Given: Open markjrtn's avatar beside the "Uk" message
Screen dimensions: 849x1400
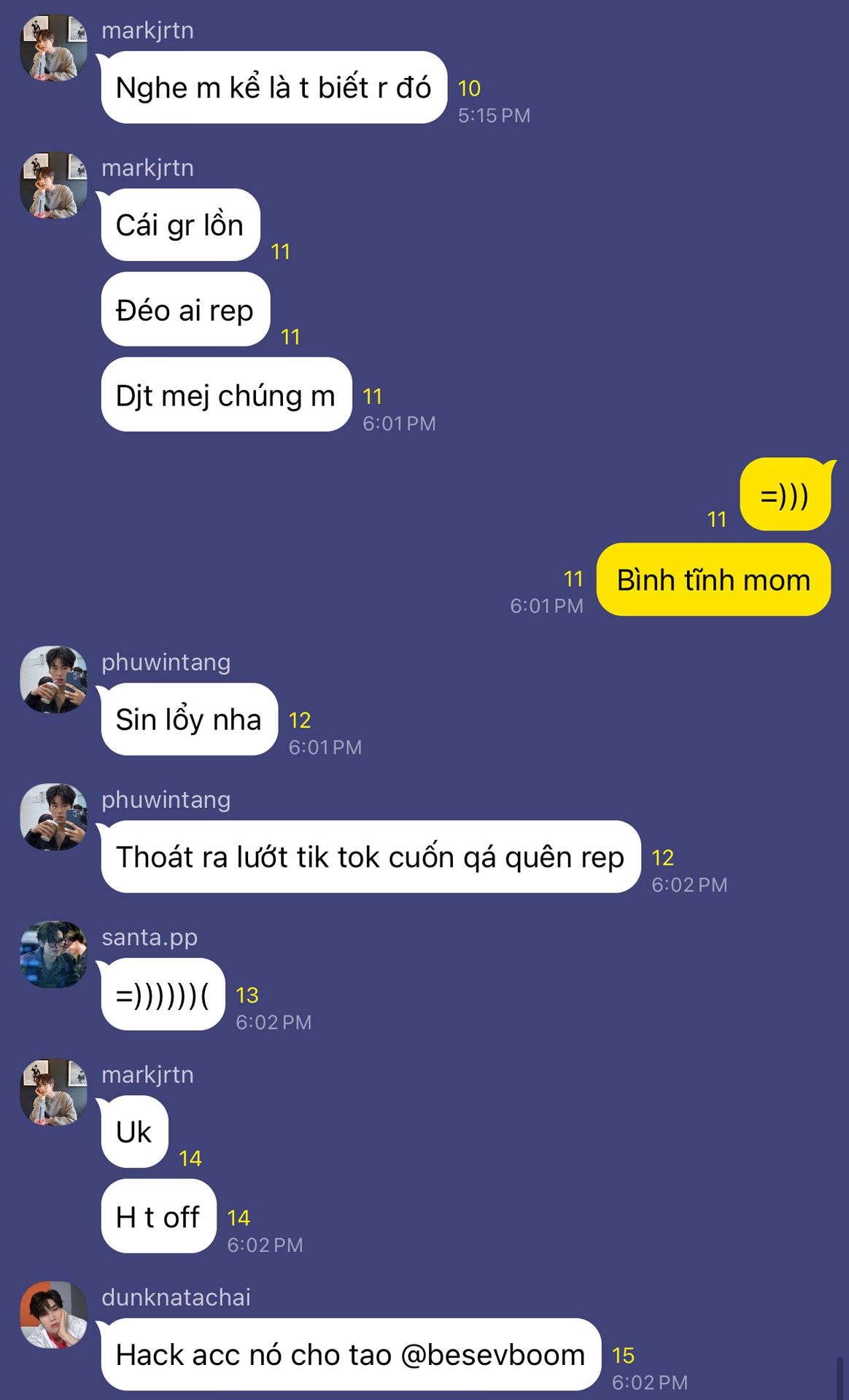Looking at the screenshot, I should click(53, 1092).
